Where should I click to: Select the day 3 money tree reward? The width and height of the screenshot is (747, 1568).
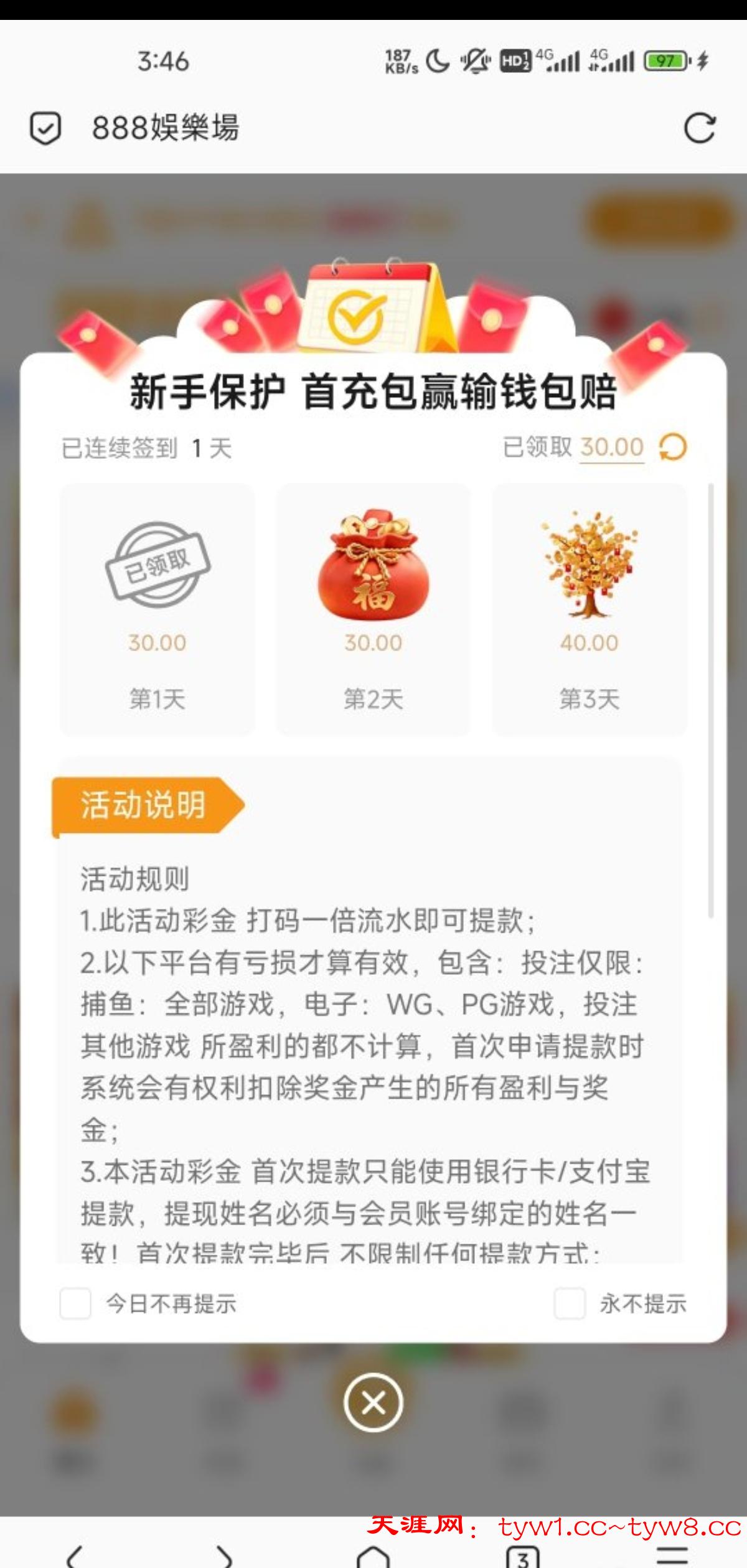pos(589,609)
